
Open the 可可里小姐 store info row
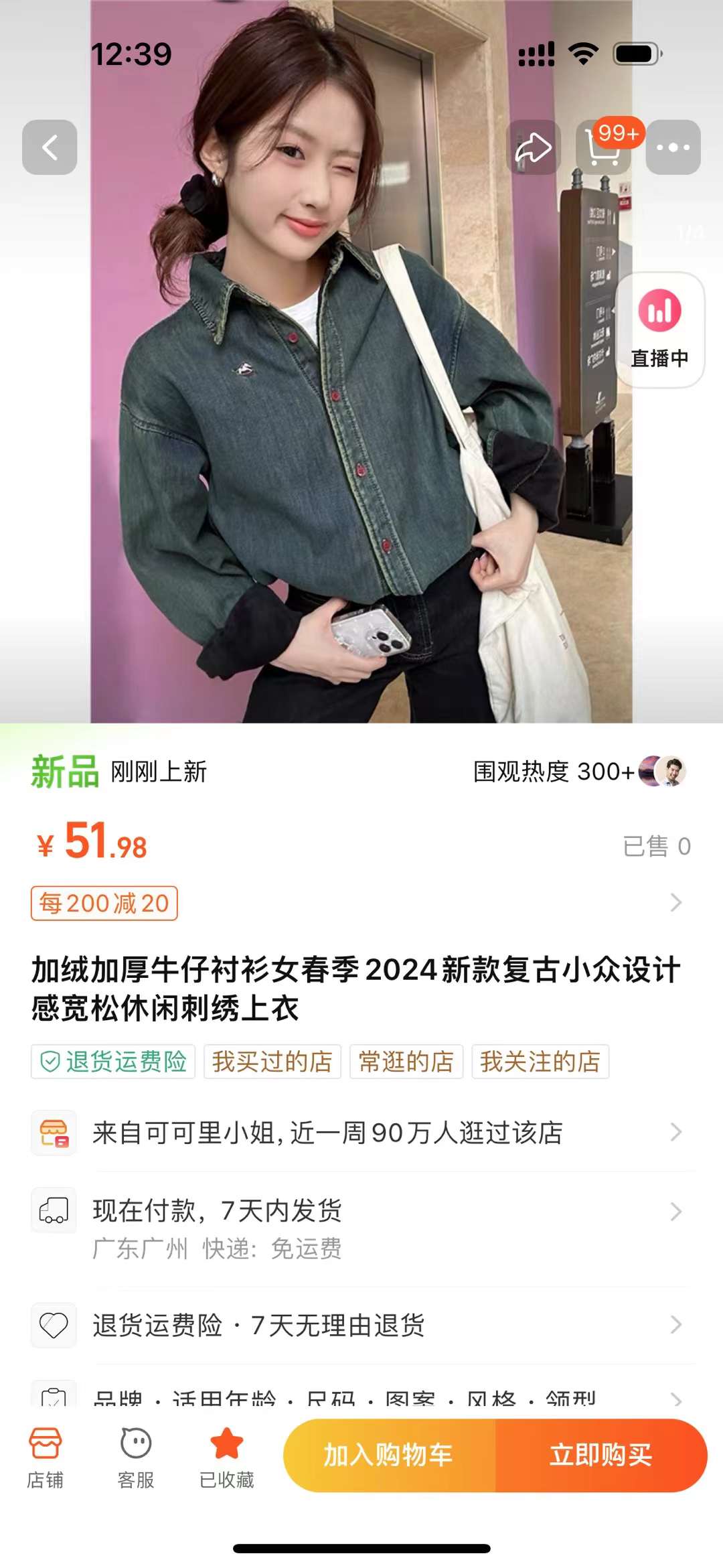(361, 1133)
